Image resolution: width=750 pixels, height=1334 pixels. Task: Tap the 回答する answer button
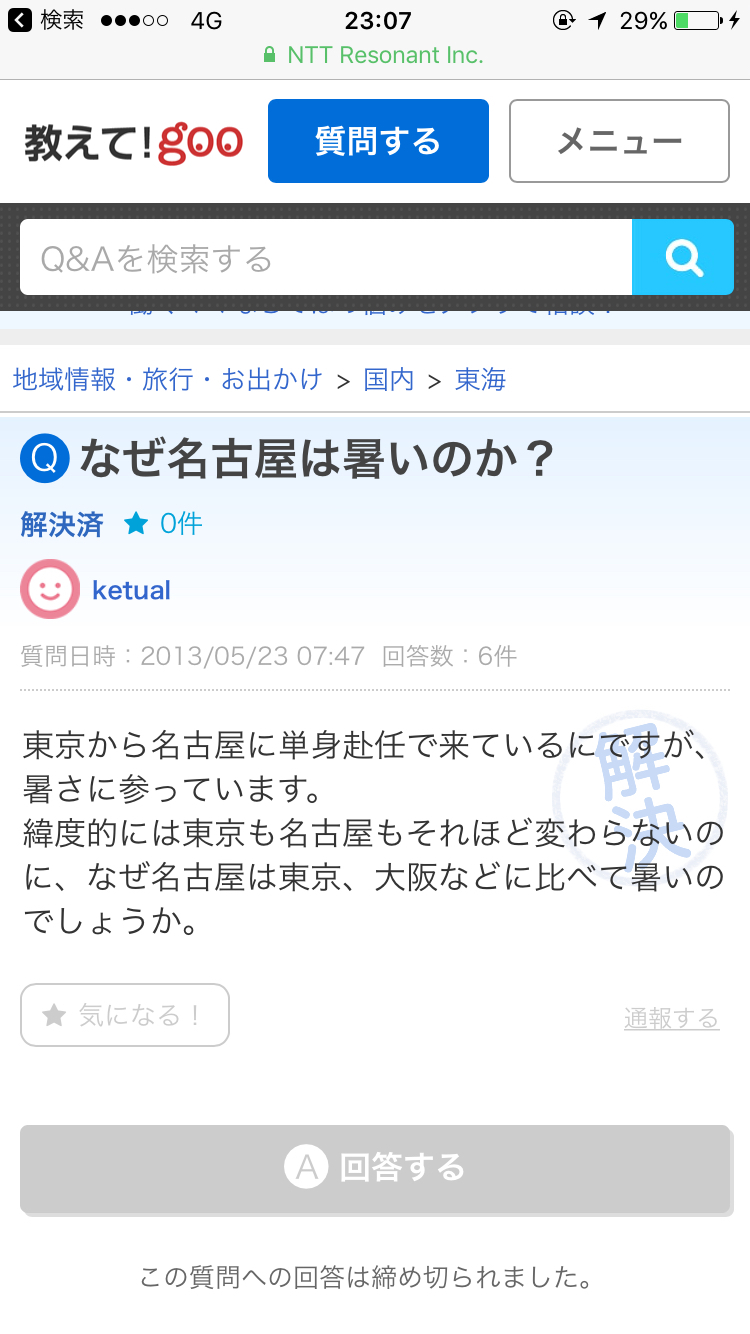[x=375, y=1168]
